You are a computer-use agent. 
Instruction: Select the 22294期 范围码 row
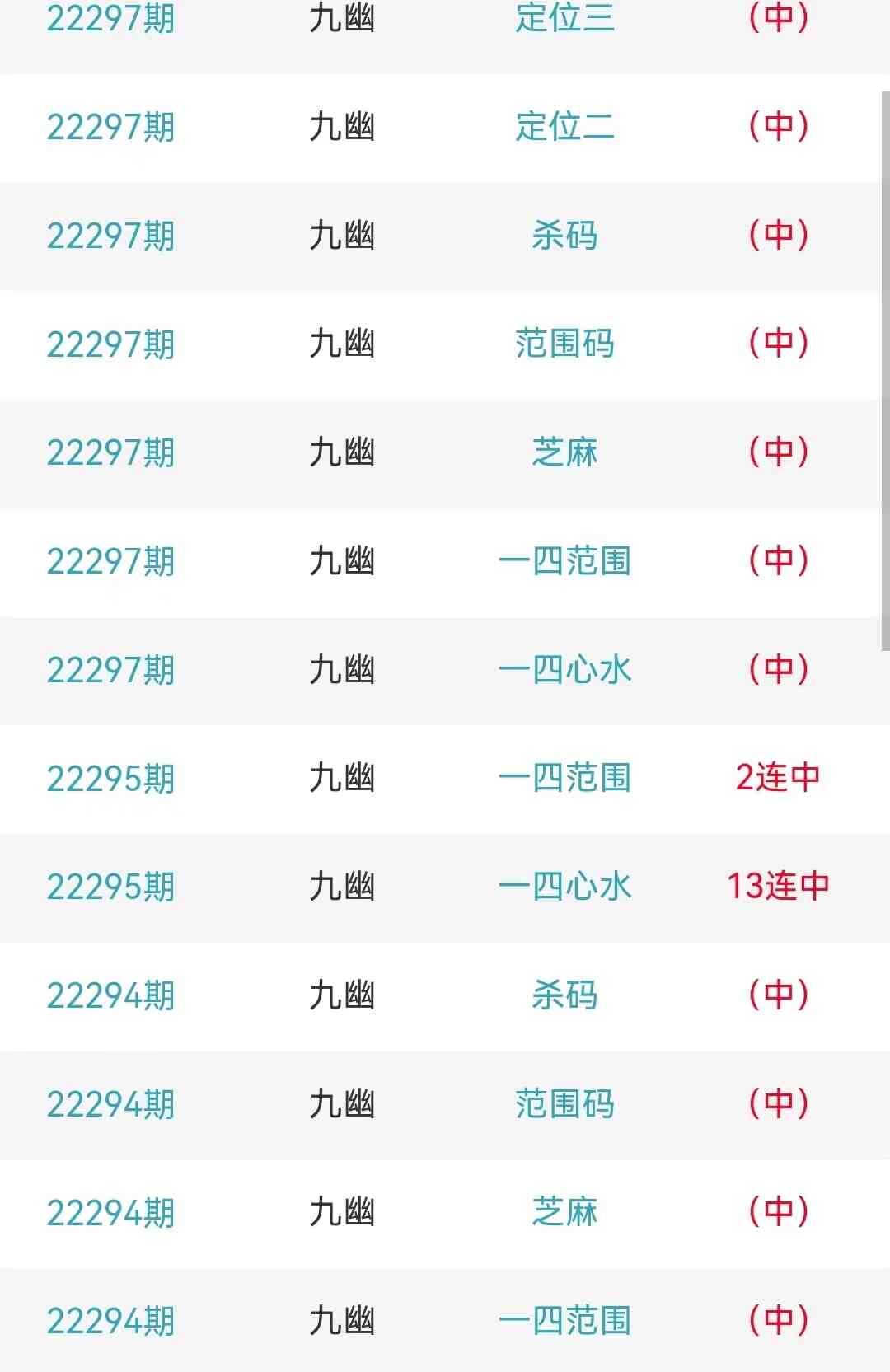click(x=564, y=1104)
